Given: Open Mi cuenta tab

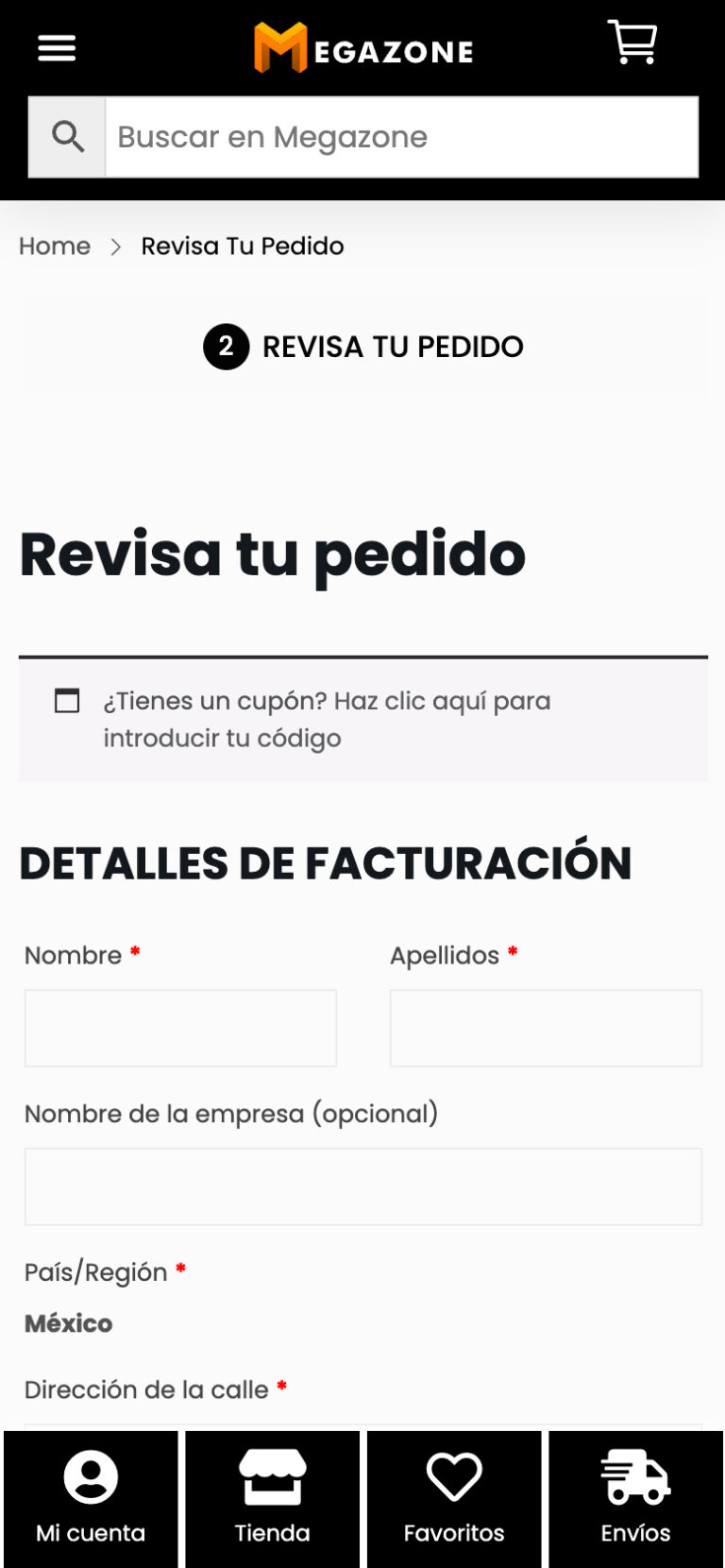Looking at the screenshot, I should [x=91, y=1498].
